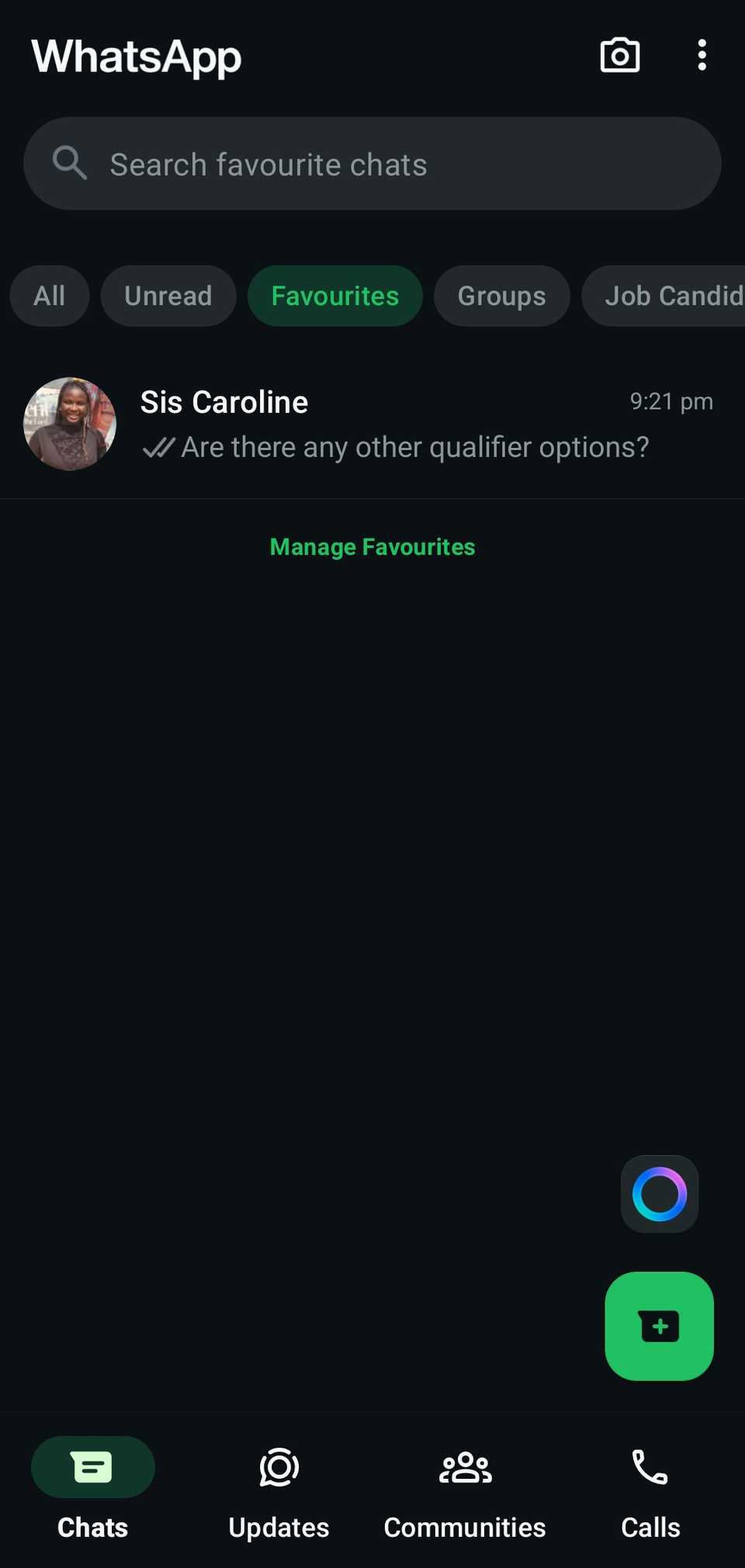Screen dimensions: 745x1568
Task: Open Sis Caroline's profile picture
Action: click(70, 424)
